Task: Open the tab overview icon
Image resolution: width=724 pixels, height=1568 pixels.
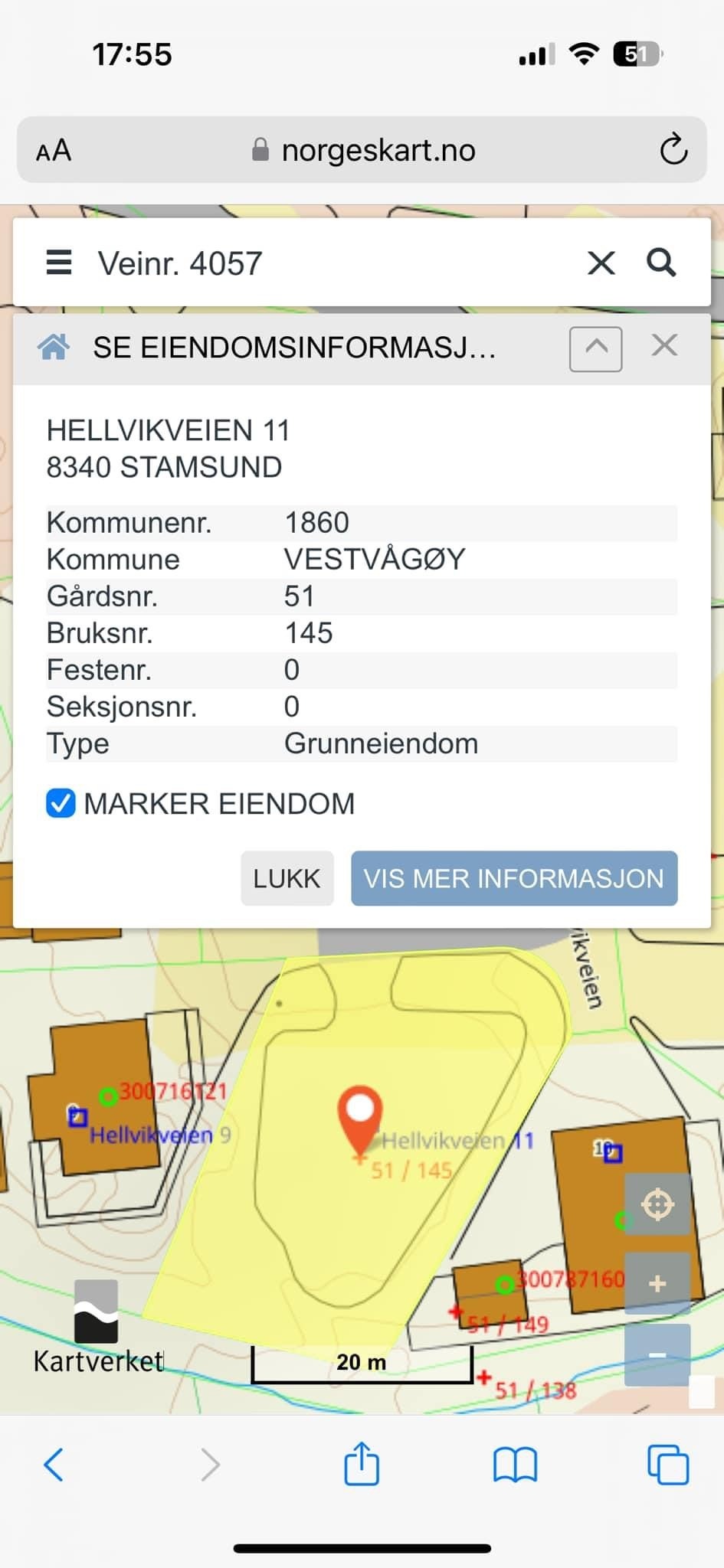Action: (x=670, y=1465)
